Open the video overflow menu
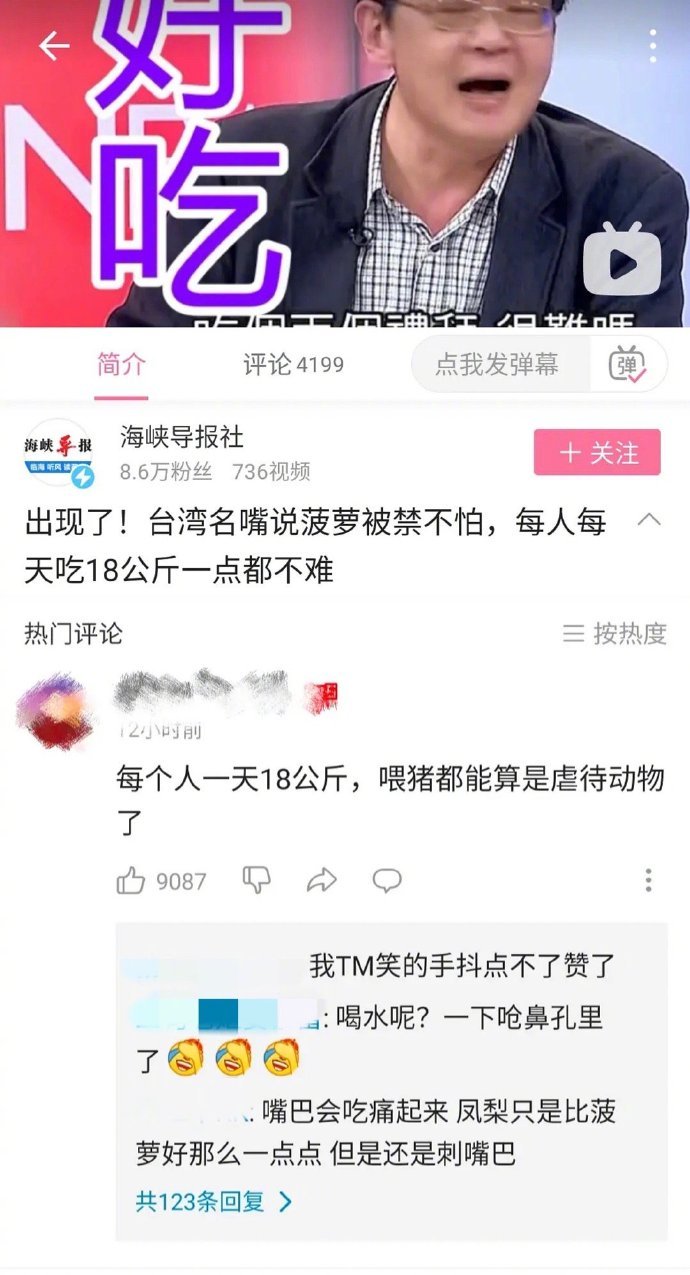The width and height of the screenshot is (690, 1275). tap(652, 46)
